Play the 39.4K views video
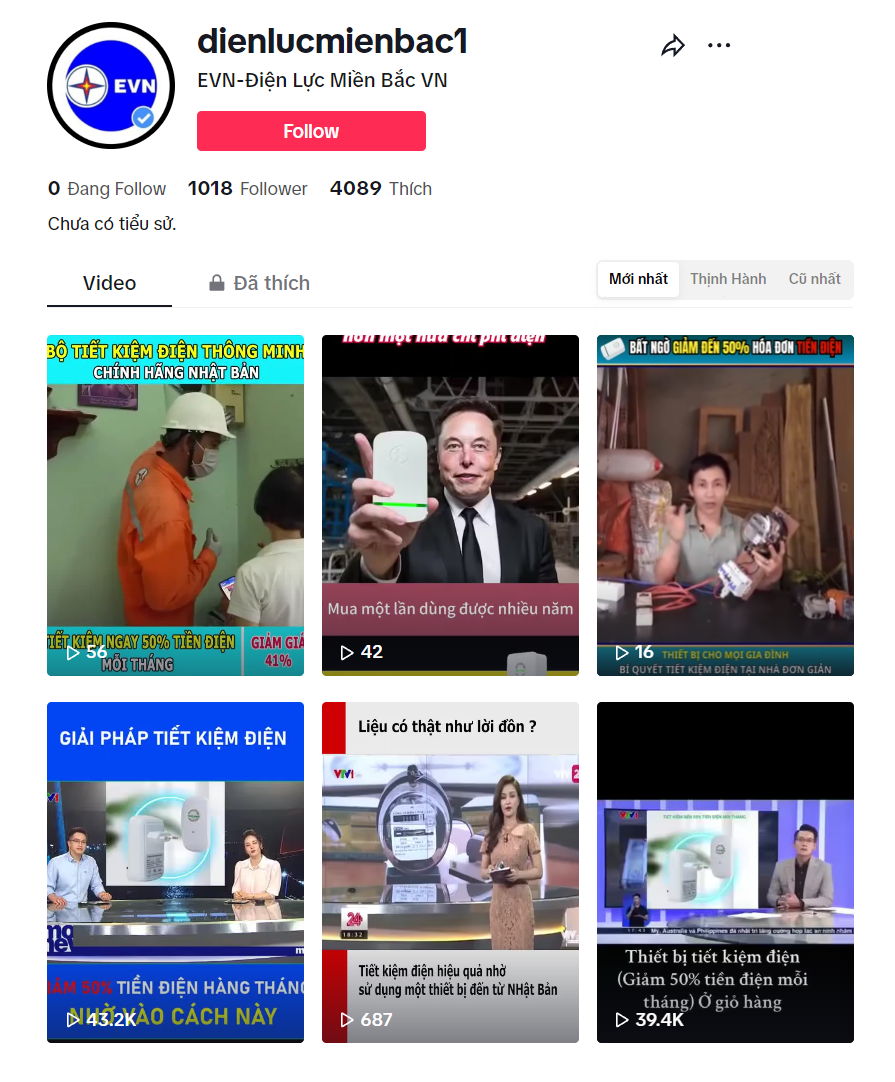 (725, 872)
